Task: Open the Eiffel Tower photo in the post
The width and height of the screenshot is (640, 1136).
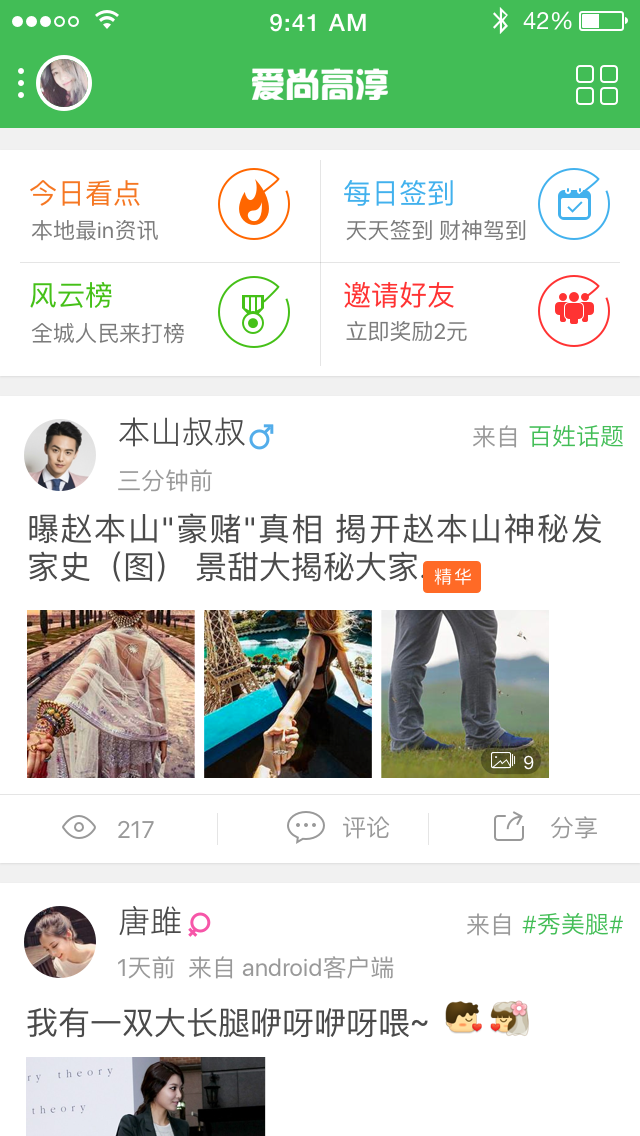Action: click(x=288, y=694)
